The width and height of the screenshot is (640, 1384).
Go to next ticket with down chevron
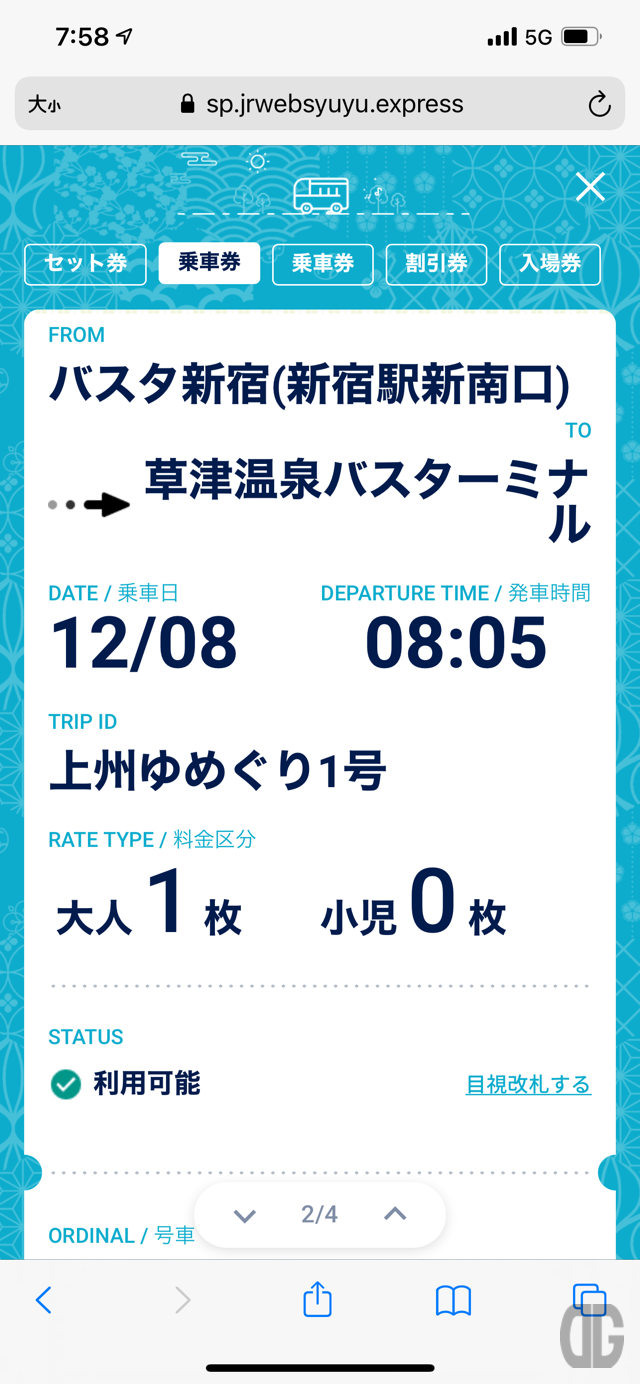click(245, 1215)
